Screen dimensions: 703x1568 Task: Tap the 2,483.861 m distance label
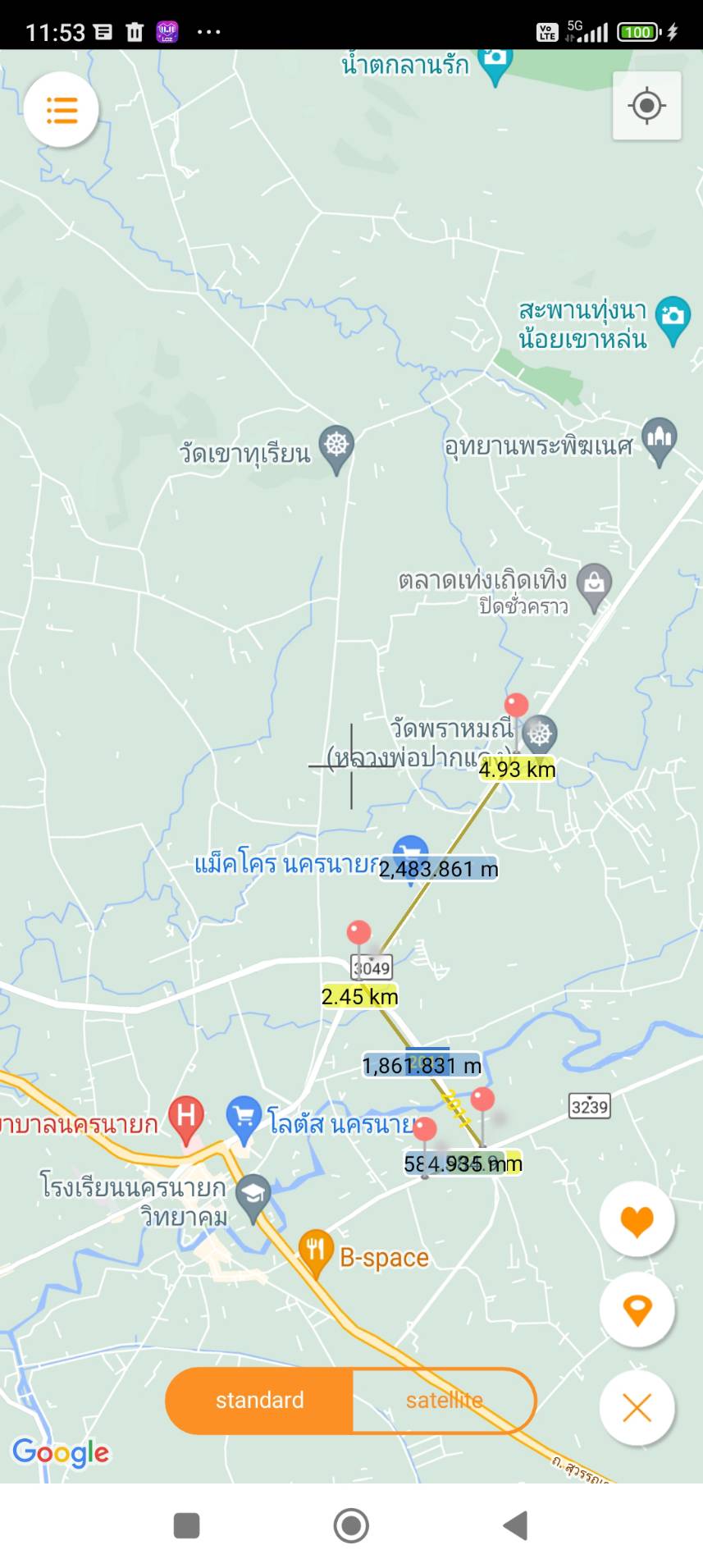440,869
